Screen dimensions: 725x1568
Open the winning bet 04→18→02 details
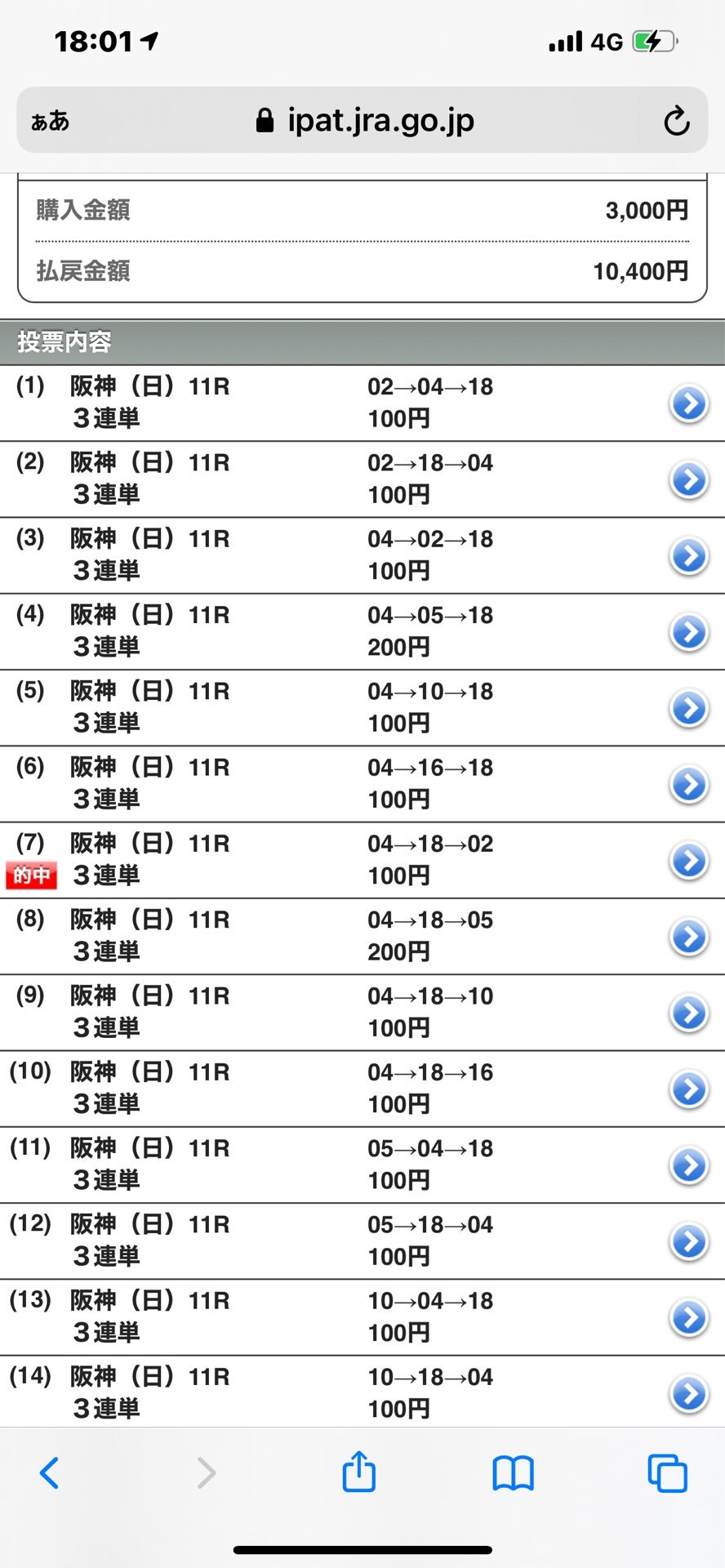[688, 861]
